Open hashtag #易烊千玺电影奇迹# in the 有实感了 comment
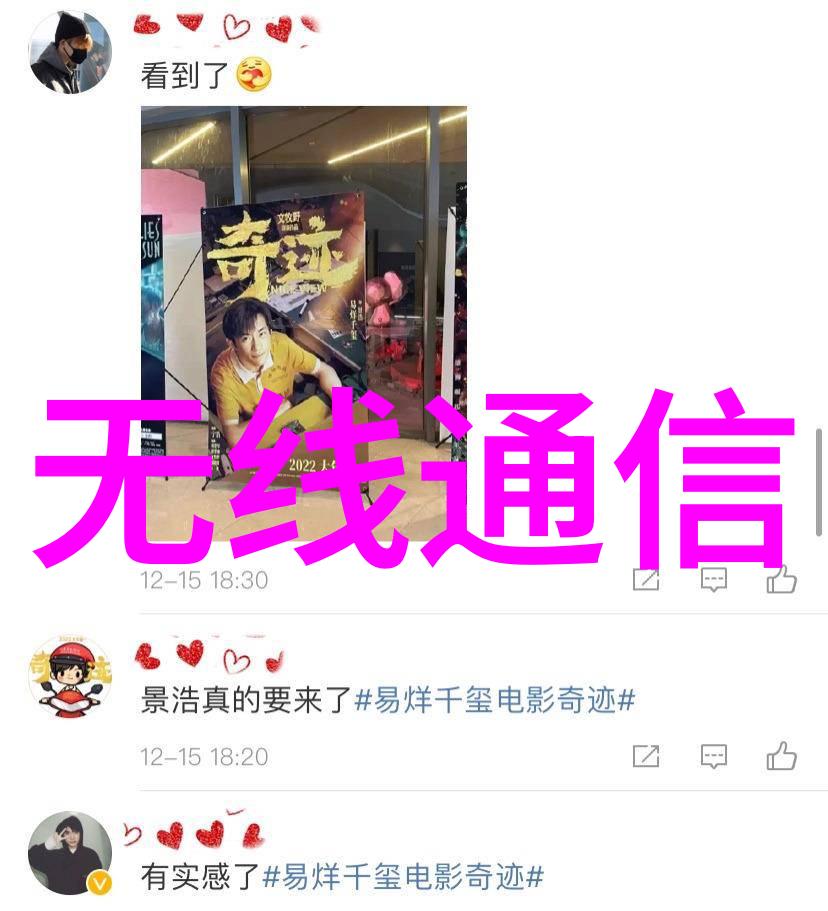This screenshot has width=828, height=911. point(403,877)
